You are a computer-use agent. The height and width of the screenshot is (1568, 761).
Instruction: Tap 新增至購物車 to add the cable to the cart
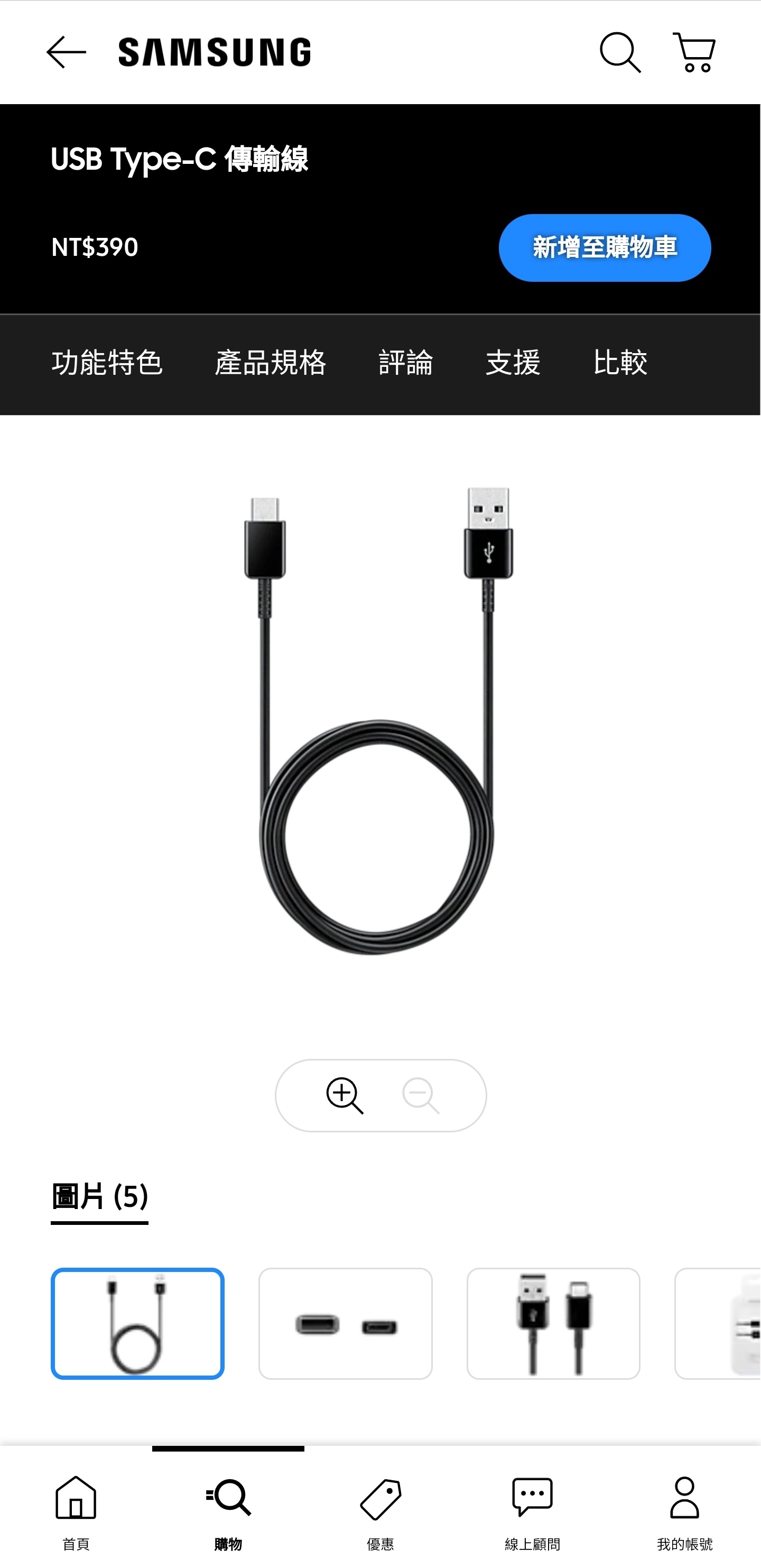pos(604,248)
